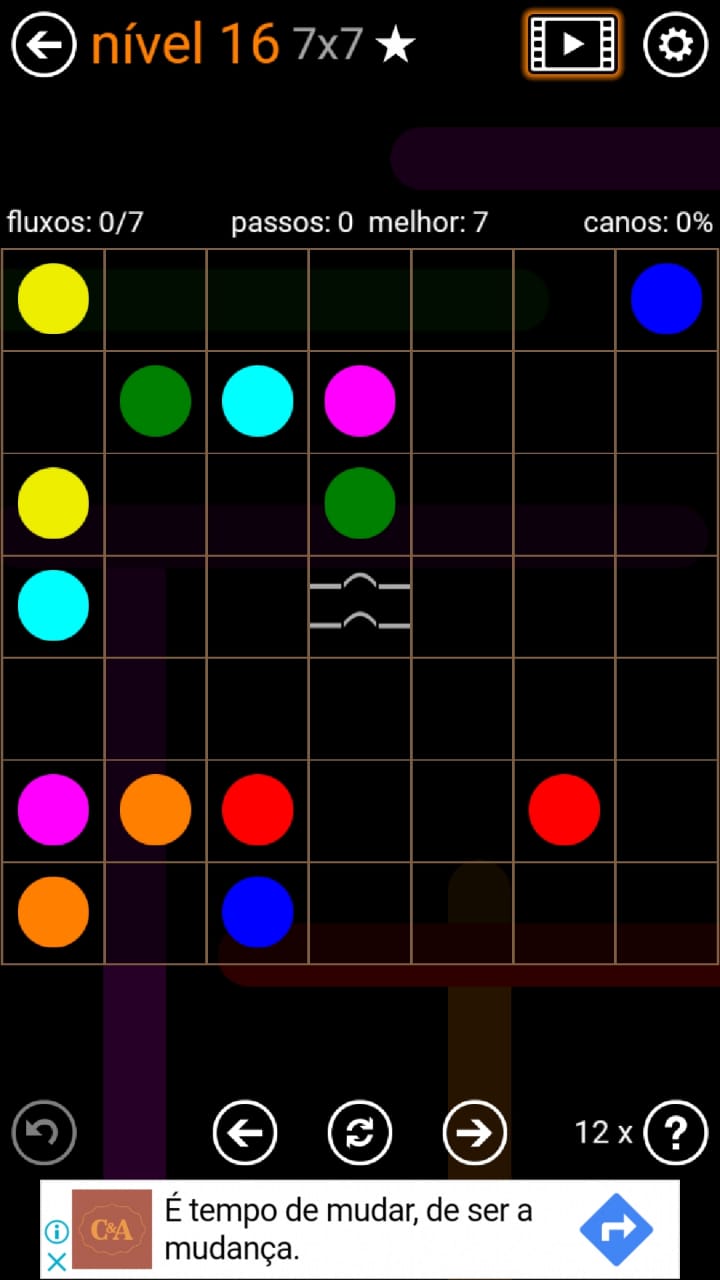720x1280 pixels.
Task: Watch the video via the film icon
Action: (x=572, y=45)
